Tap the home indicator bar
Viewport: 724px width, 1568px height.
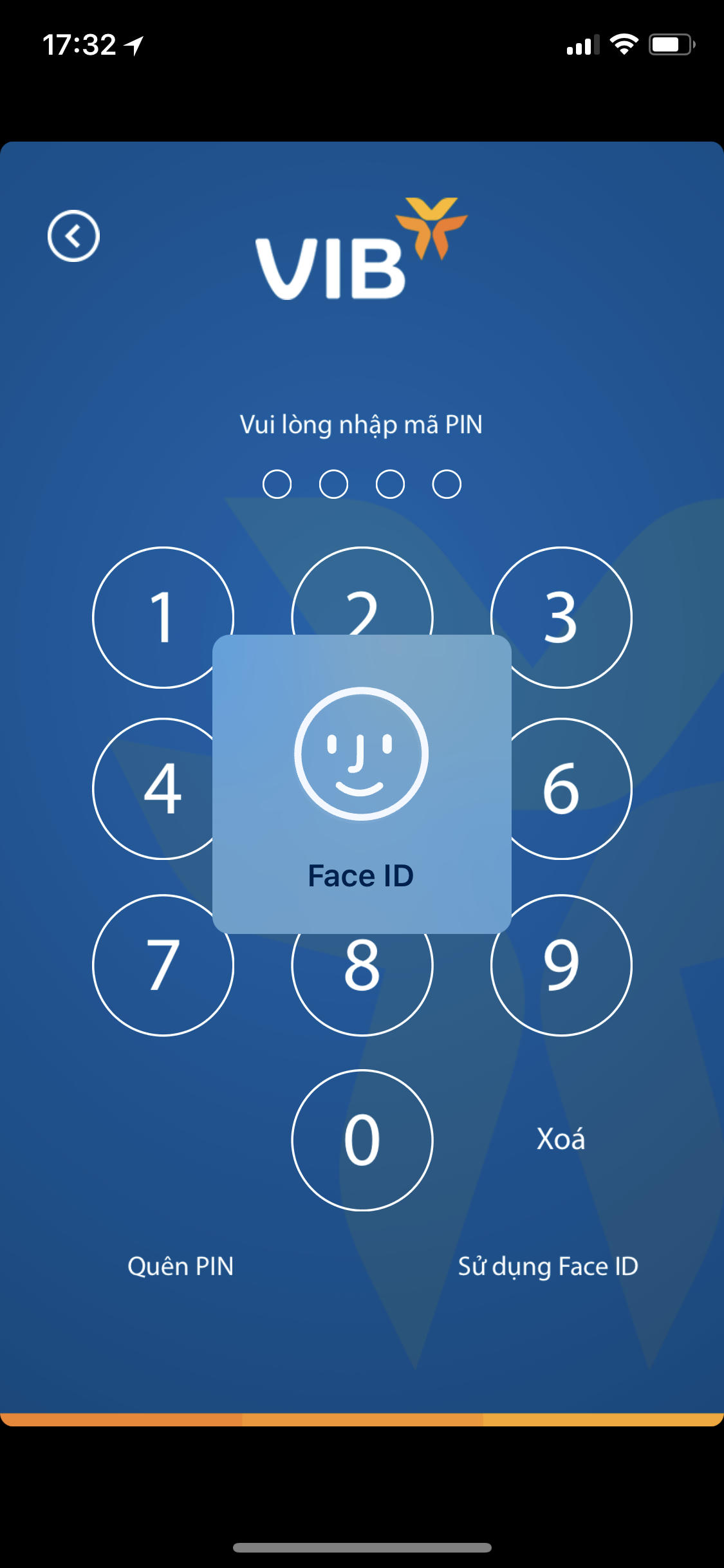click(x=362, y=1546)
